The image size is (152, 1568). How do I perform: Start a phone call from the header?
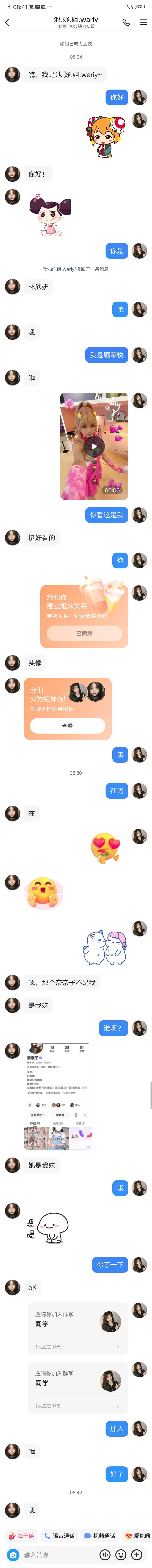[x=126, y=23]
